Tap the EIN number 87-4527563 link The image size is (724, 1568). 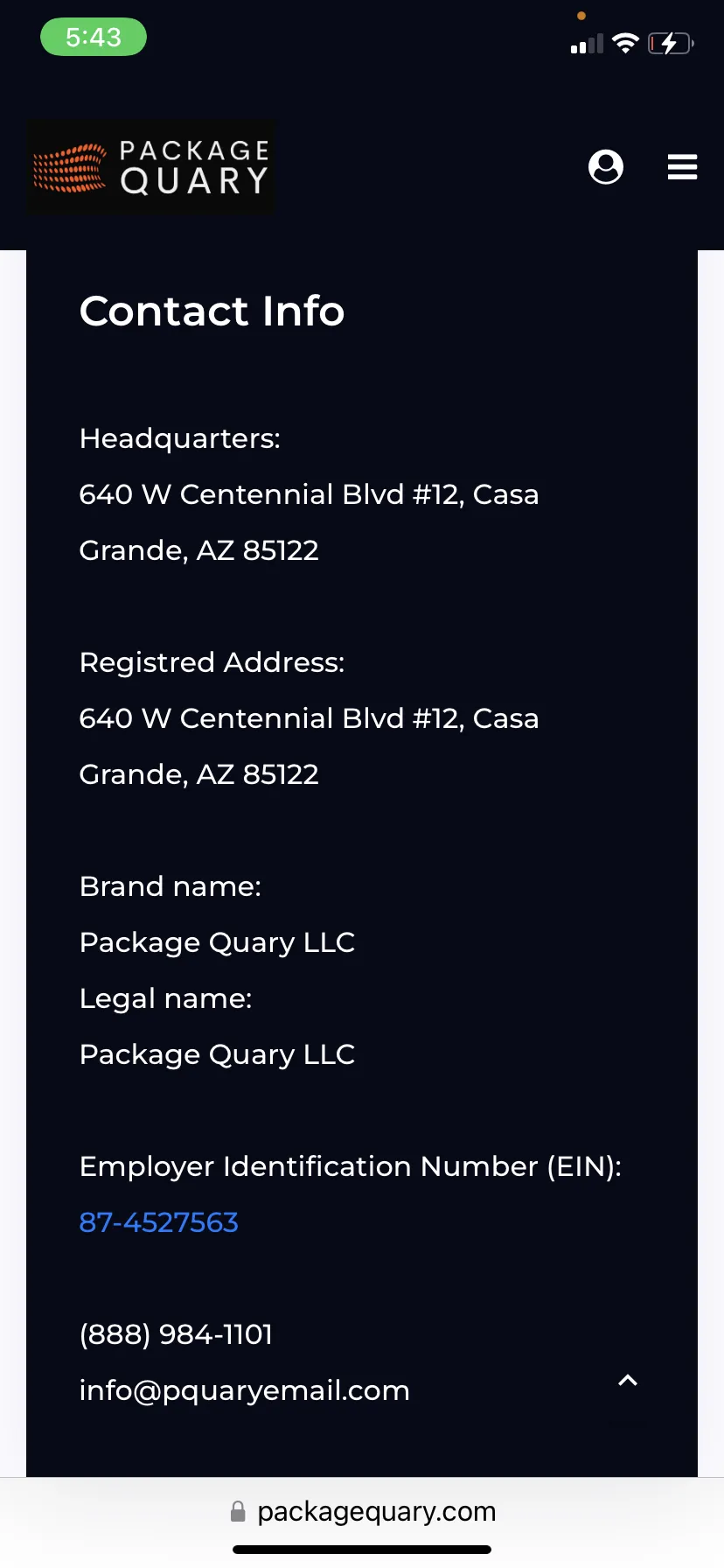pos(158,1222)
